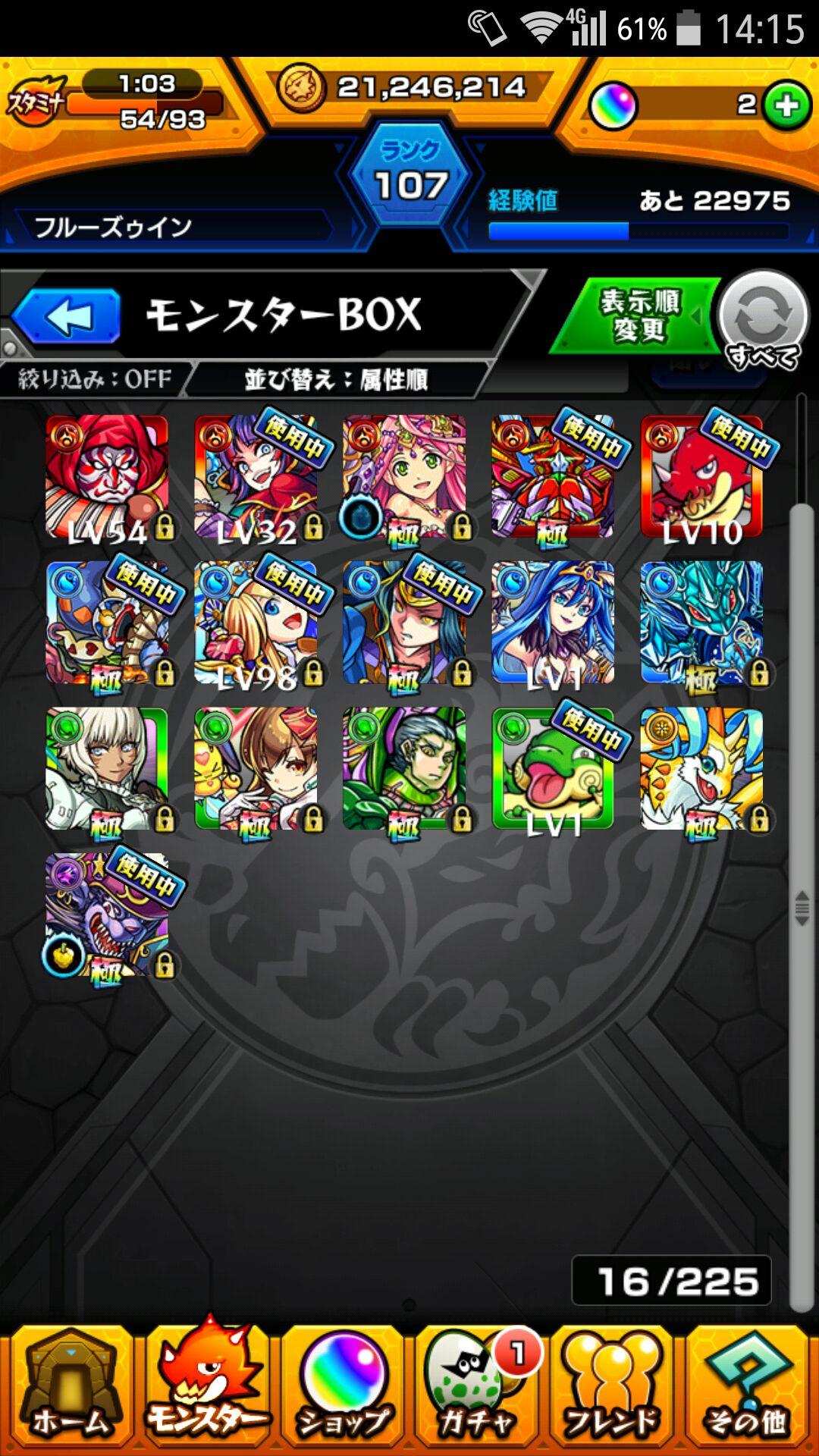Add orbs with the green plus
Screen dimensions: 819x1456
point(786,106)
